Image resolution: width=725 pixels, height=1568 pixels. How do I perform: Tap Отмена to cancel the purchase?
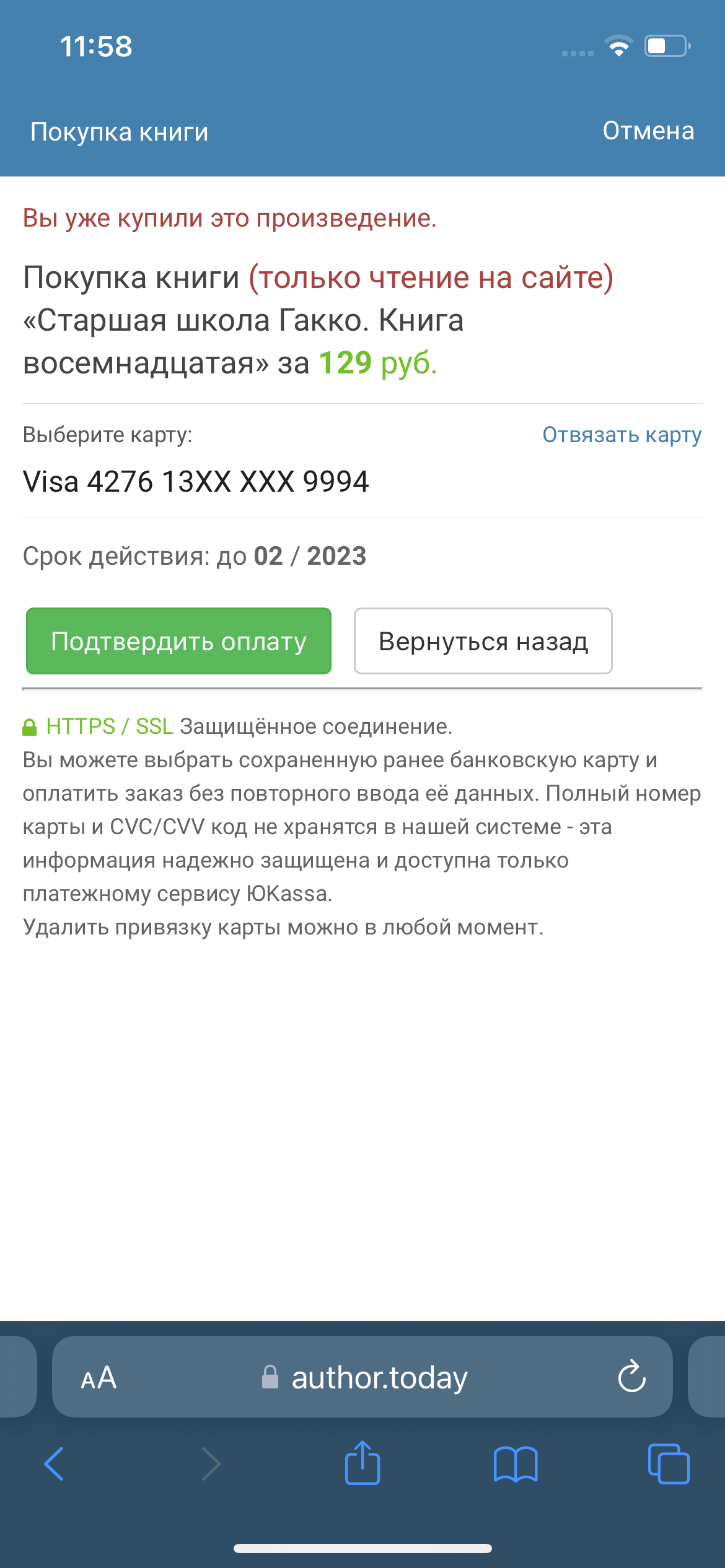coord(648,131)
